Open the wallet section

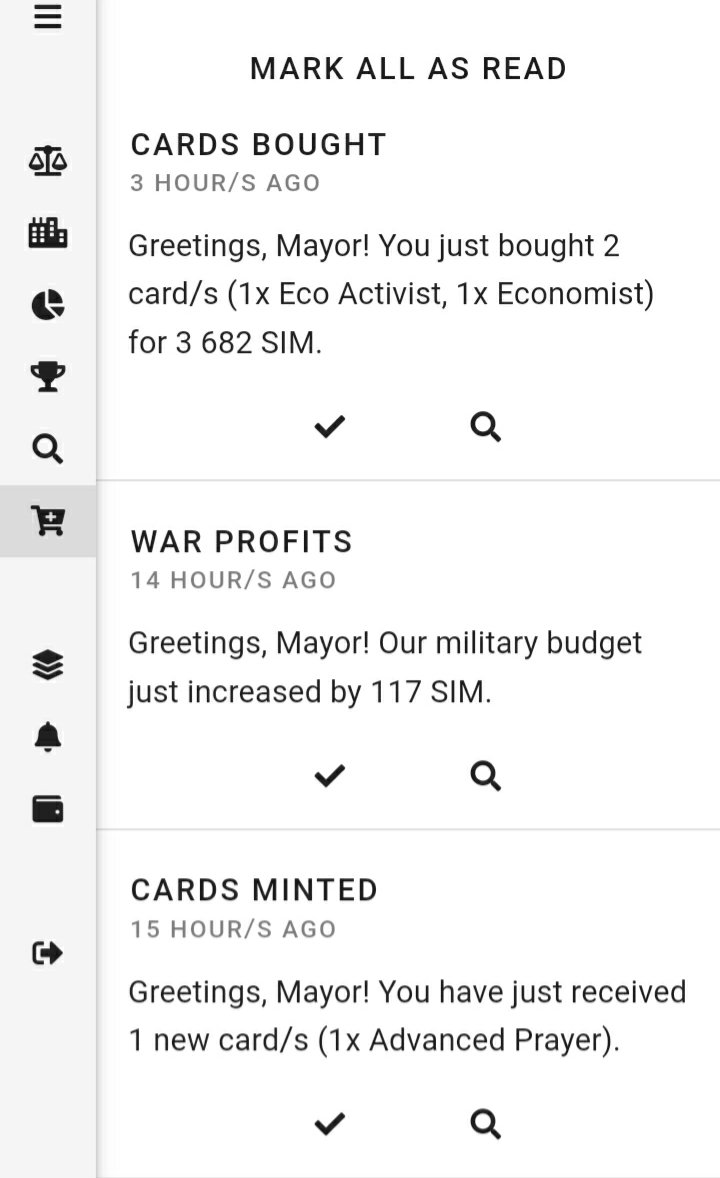pyautogui.click(x=47, y=809)
